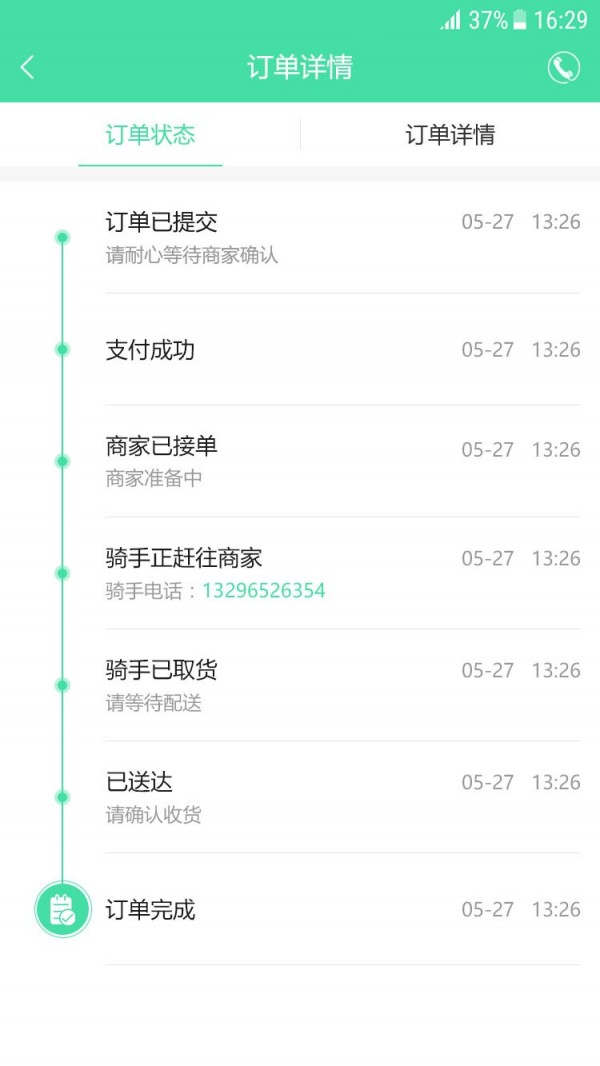Call support via the phone icon
This screenshot has height=1066, width=600.
(564, 68)
